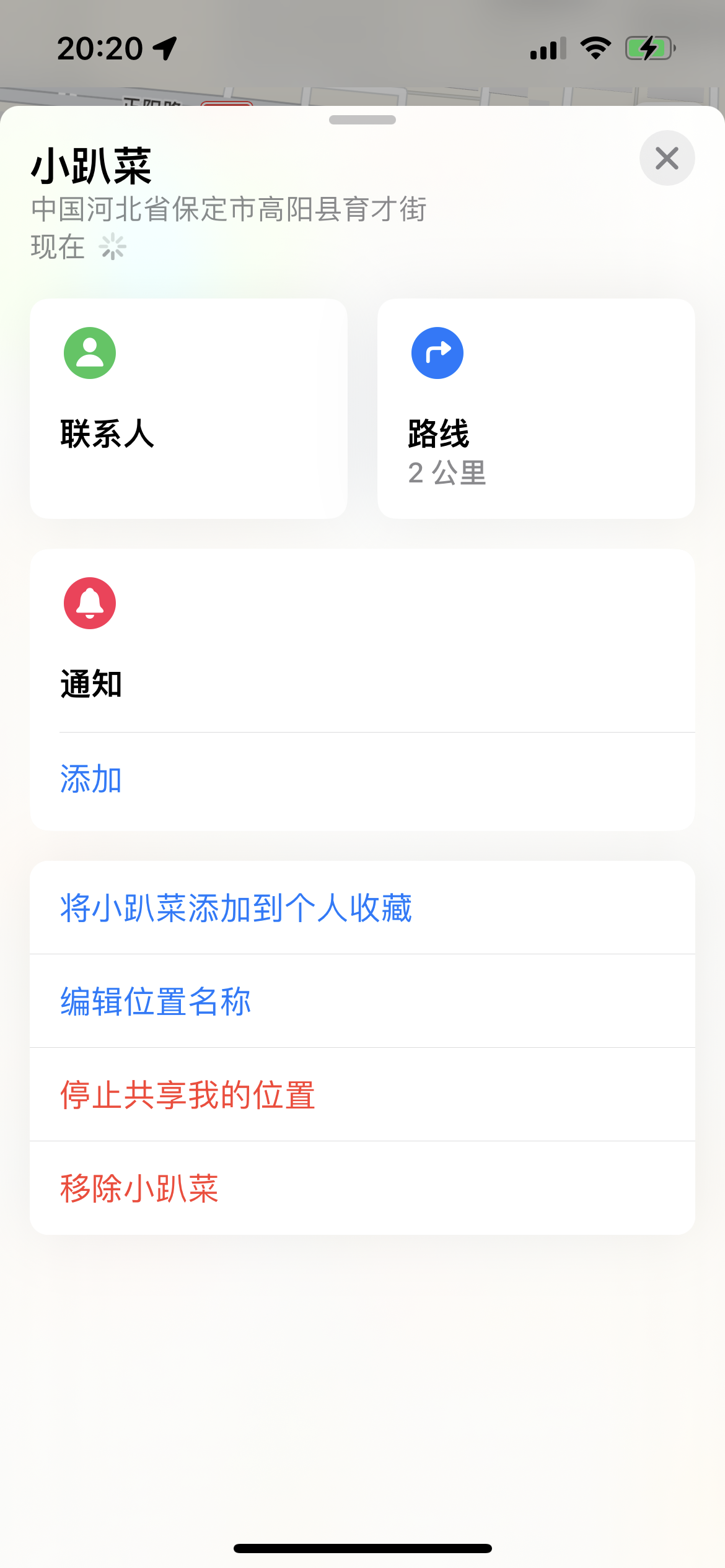This screenshot has height=1568, width=725.
Task: Get 路线 directions to 小趴菜
Action: tap(536, 409)
